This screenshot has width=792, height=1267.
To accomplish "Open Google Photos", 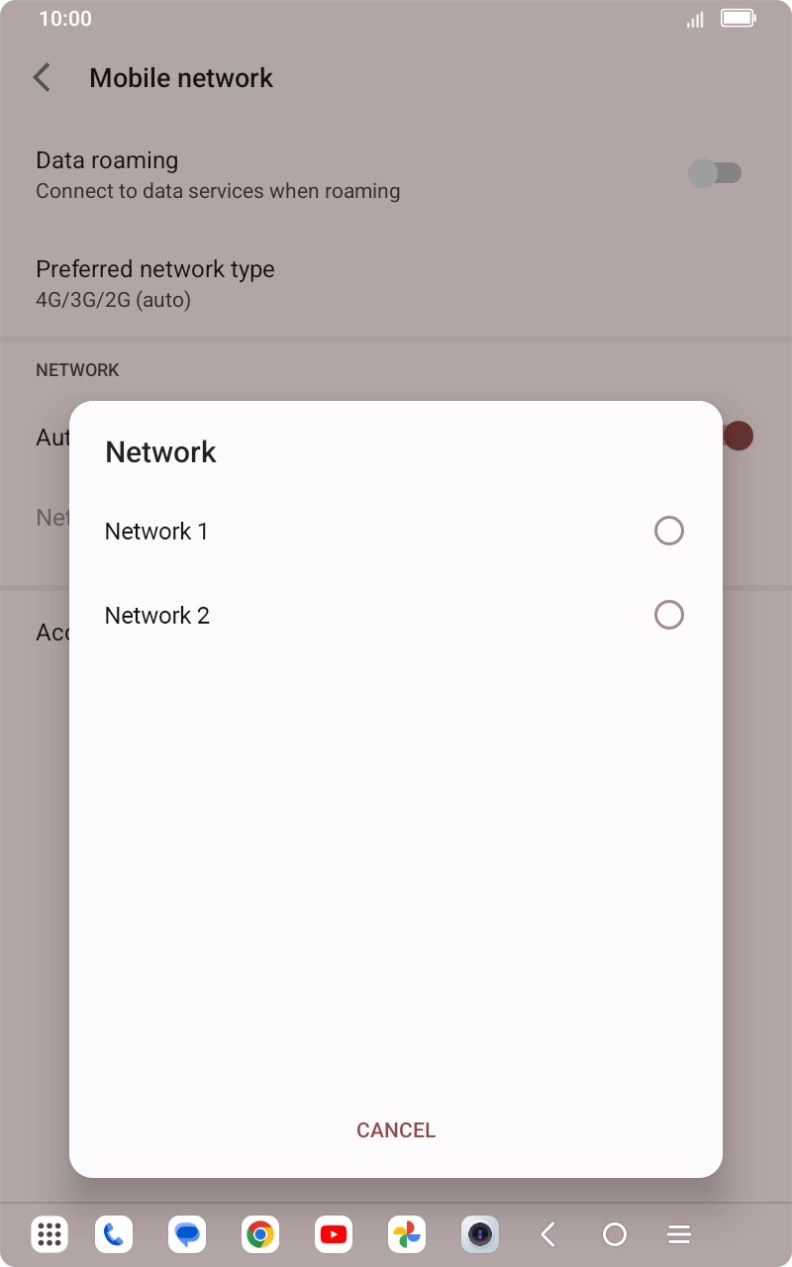I will point(406,1234).
